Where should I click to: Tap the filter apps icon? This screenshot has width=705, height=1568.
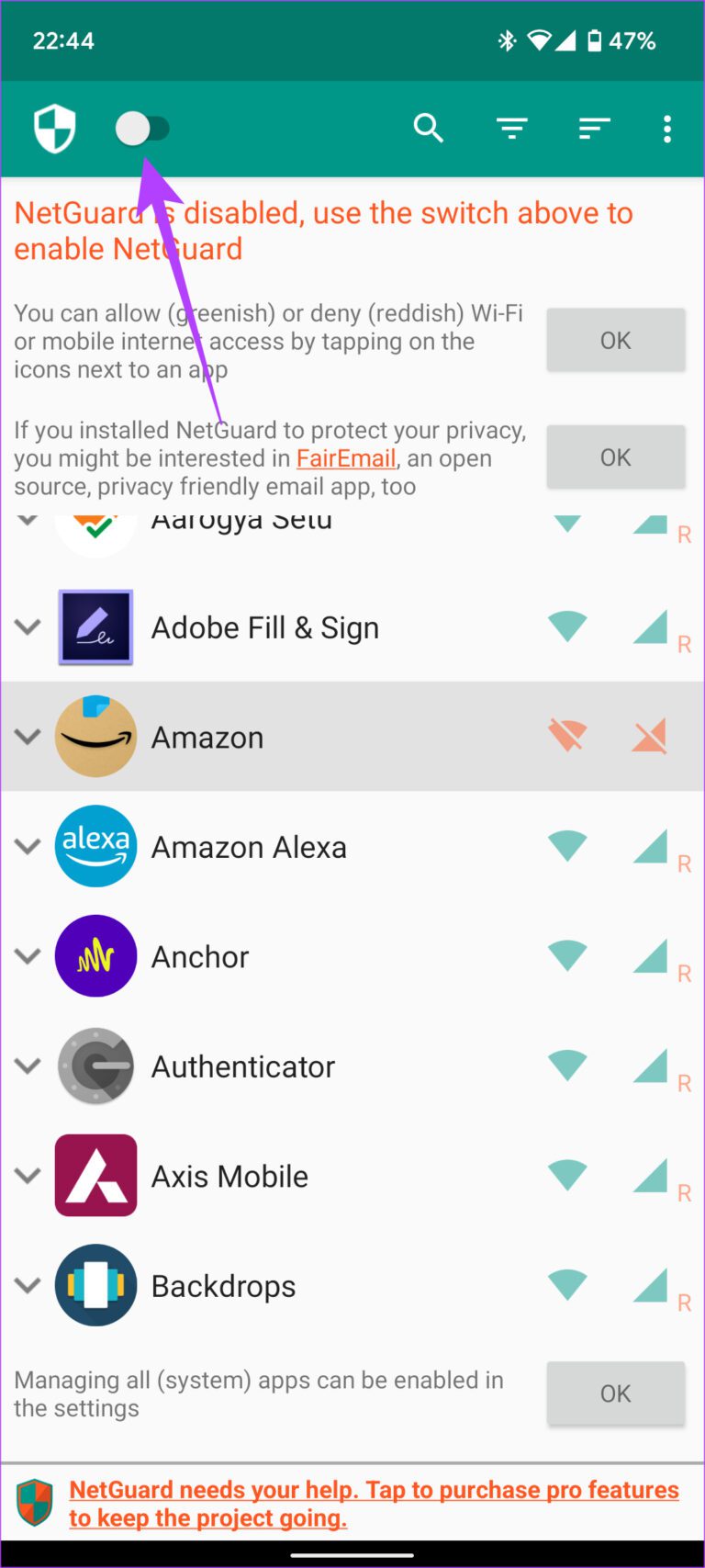click(x=511, y=129)
